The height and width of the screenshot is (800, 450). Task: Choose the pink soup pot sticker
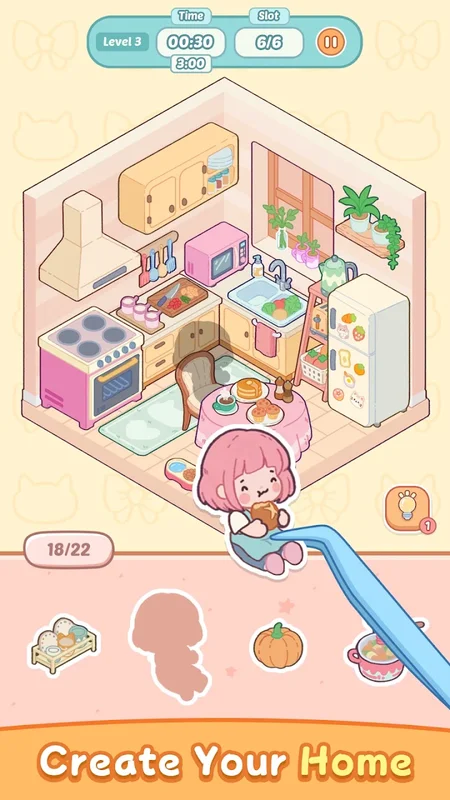tap(379, 653)
